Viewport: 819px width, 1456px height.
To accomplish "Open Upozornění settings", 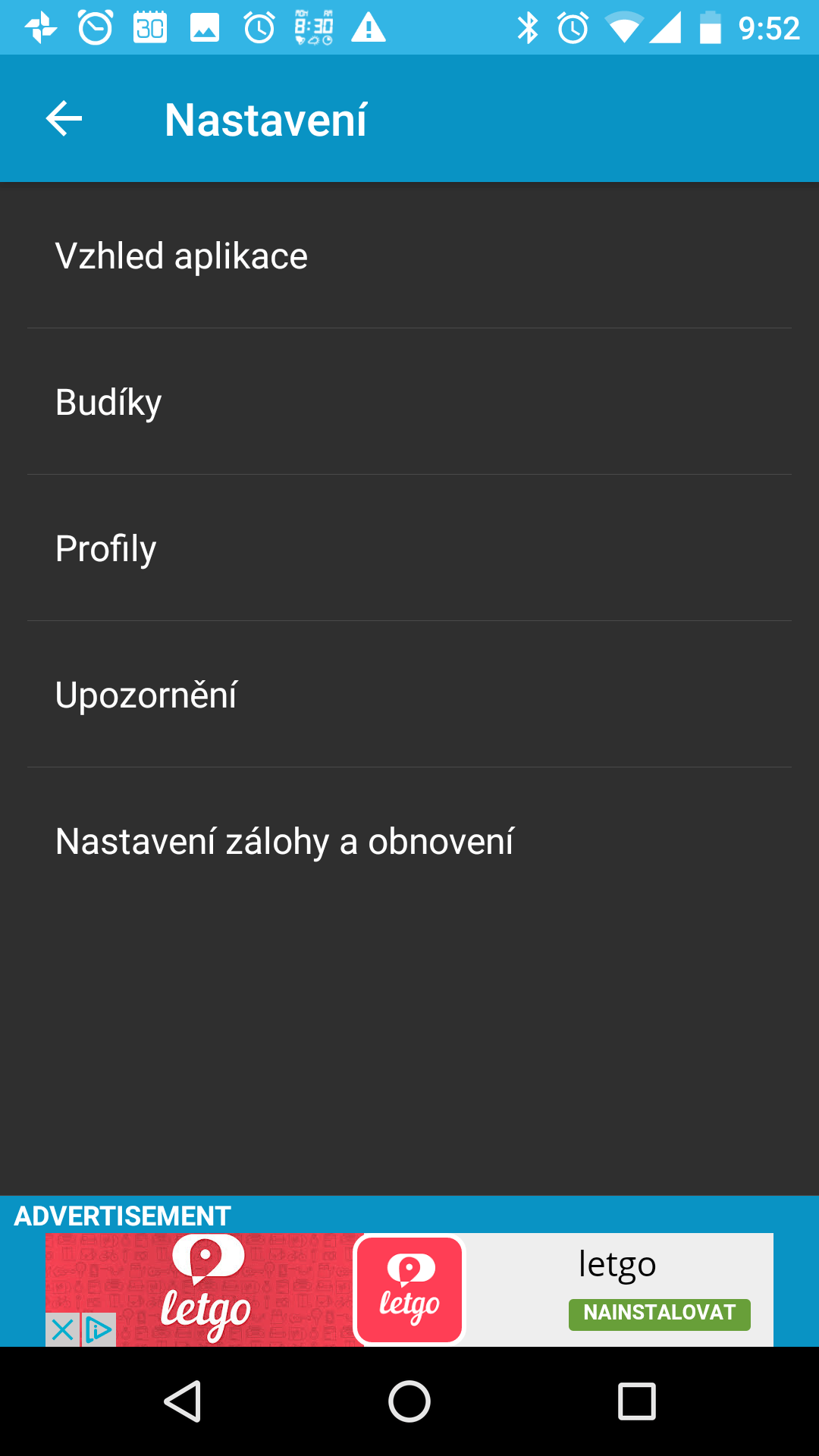I will coord(409,695).
